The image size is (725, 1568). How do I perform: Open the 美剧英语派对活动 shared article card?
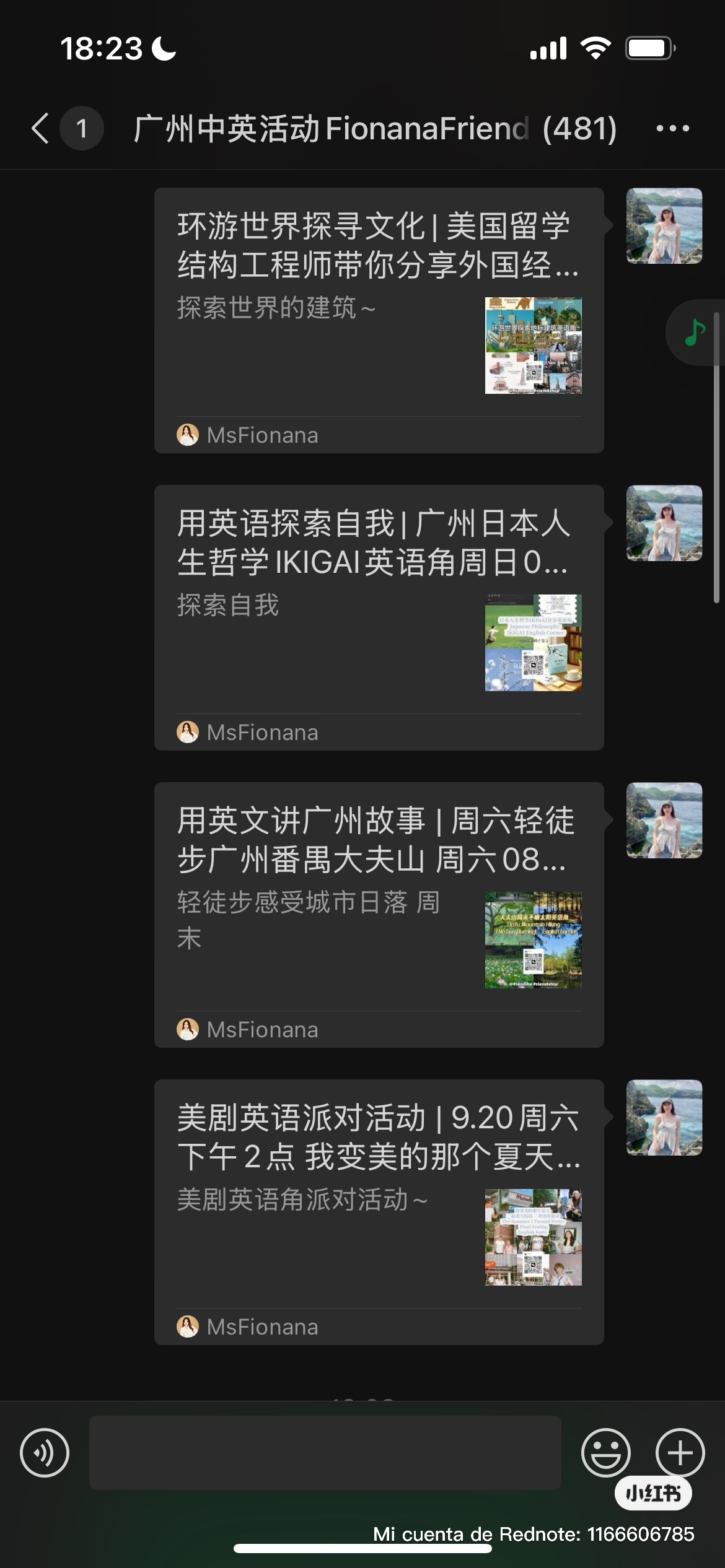point(379,1212)
